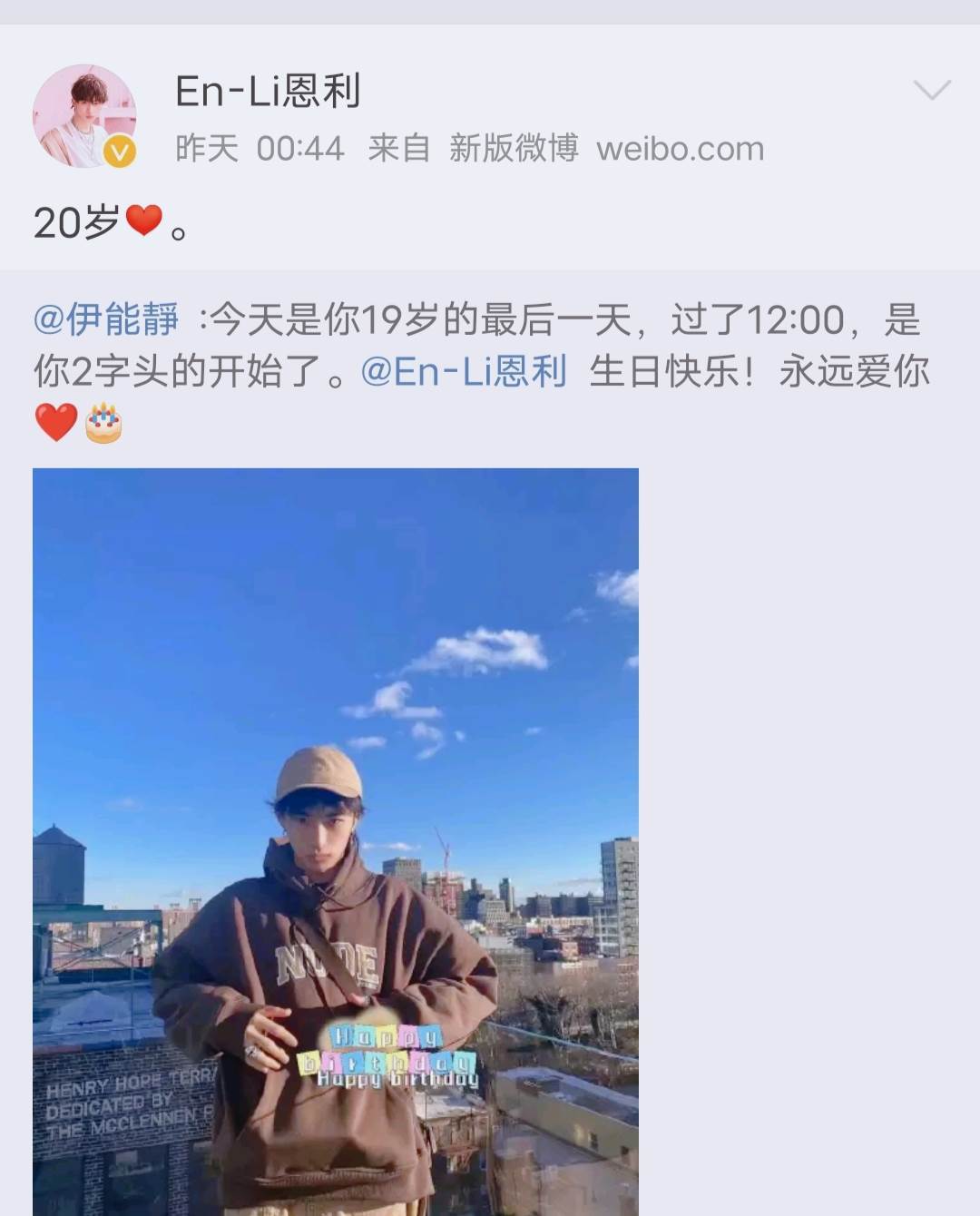View the birthday rooftop photo

[x=336, y=841]
